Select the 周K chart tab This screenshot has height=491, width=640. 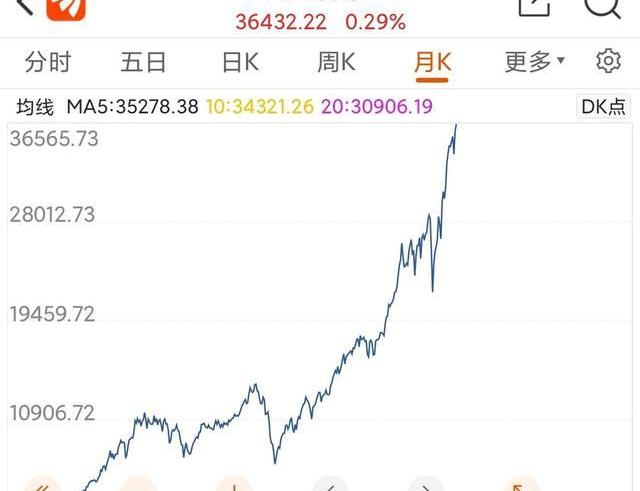point(336,63)
